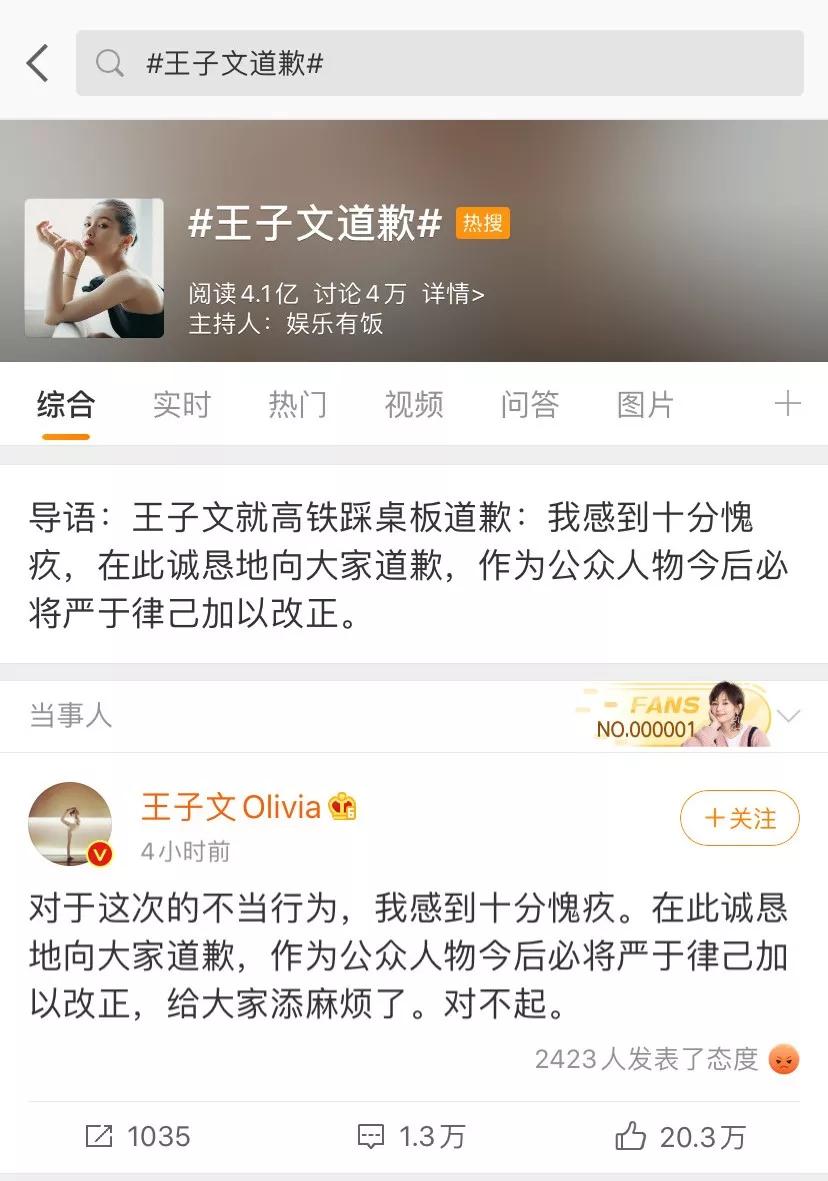The width and height of the screenshot is (828, 1181).
Task: Go back with the top-left arrow
Action: coord(38,64)
